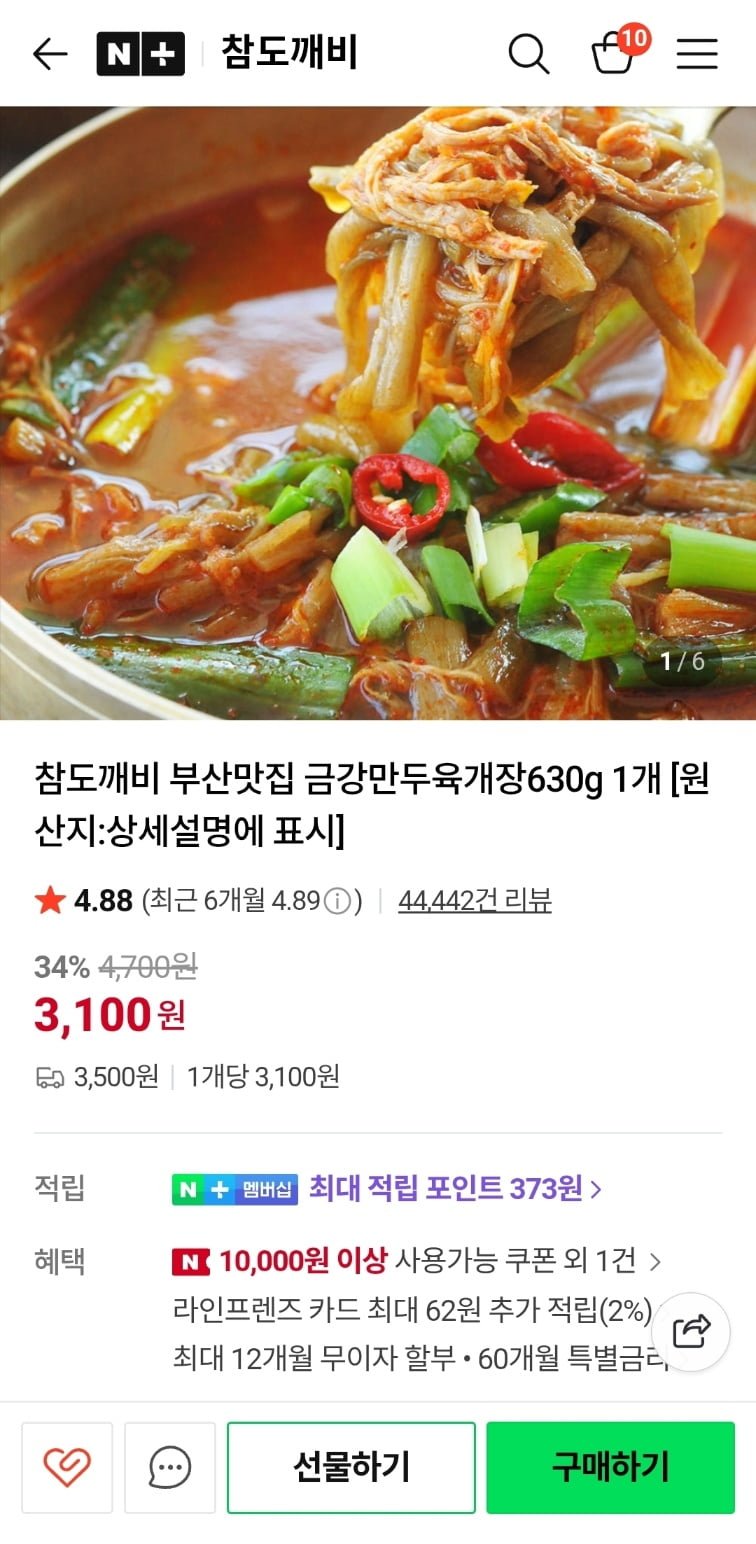This screenshot has width=756, height=1544.
Task: Open the N+ store home logo
Action: coord(140,54)
